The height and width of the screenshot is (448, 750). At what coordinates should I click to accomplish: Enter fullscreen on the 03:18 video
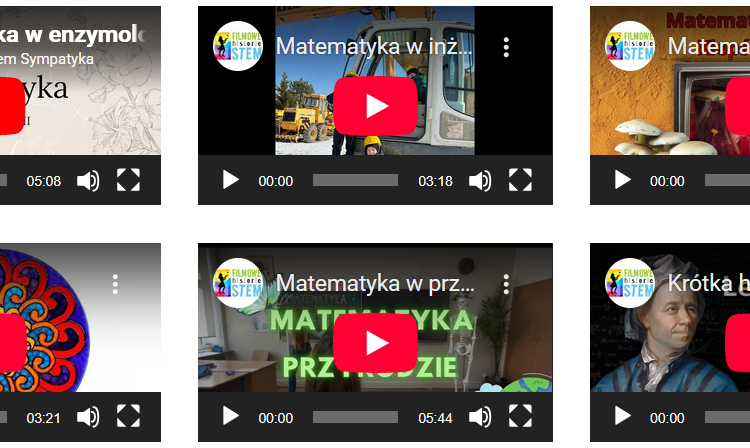click(x=520, y=181)
